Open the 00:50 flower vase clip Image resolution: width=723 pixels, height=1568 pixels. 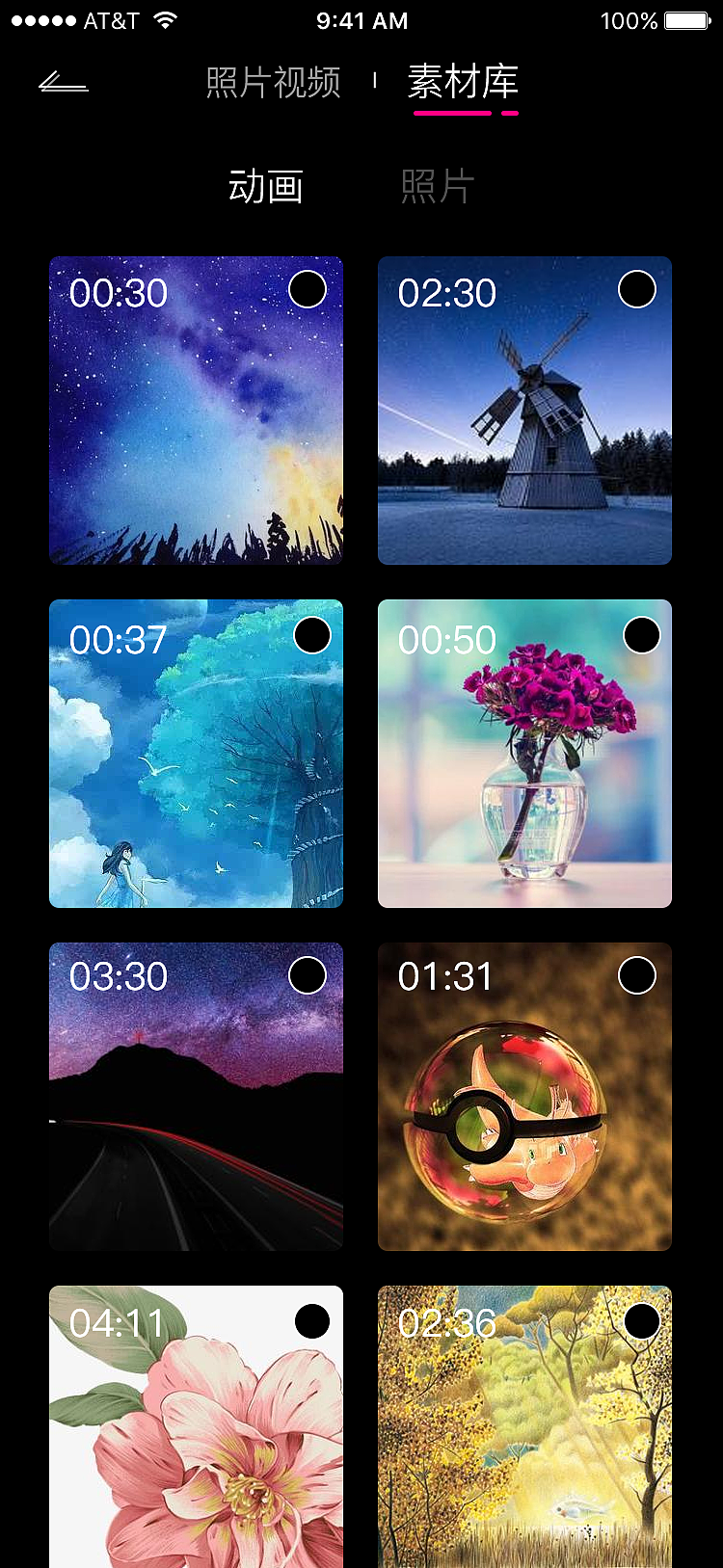tap(524, 771)
